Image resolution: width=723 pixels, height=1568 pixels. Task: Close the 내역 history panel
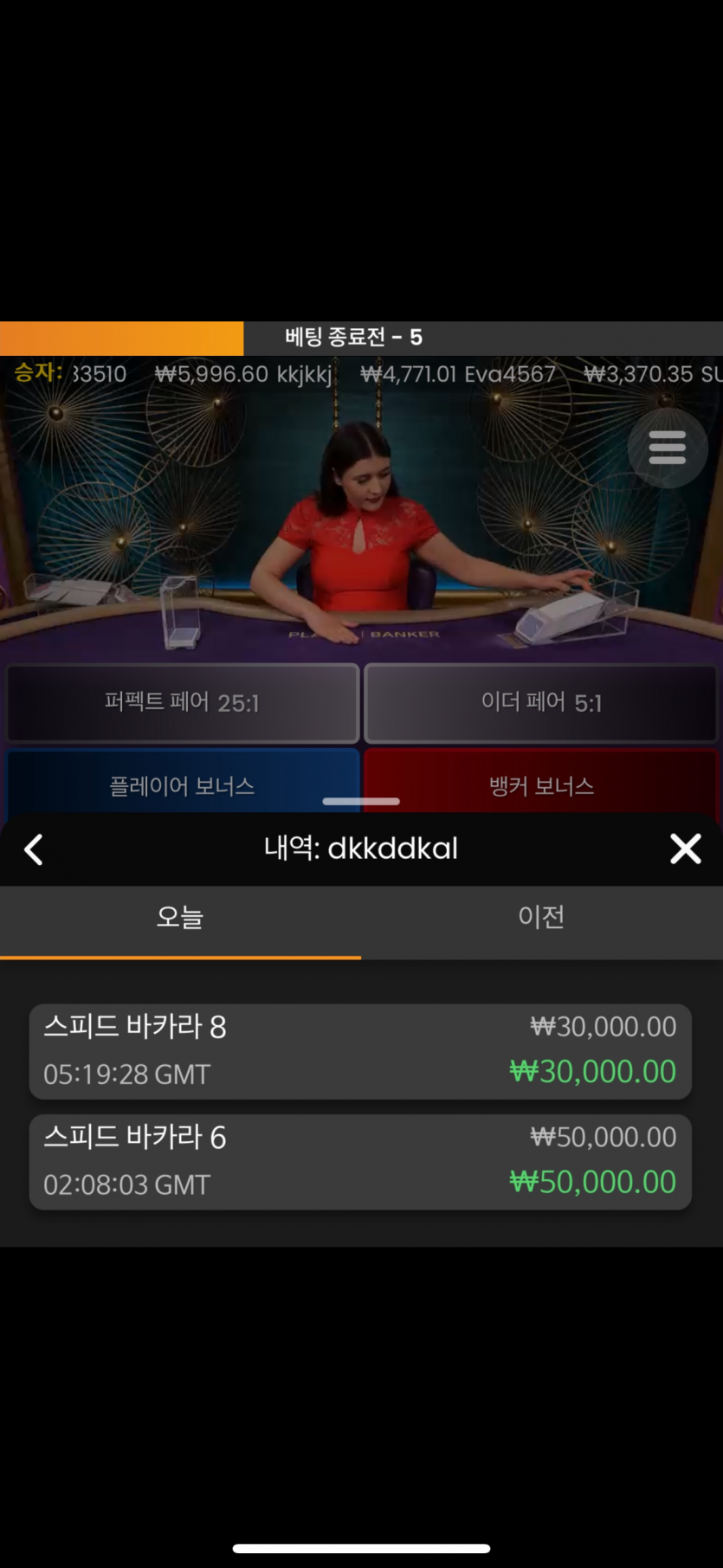[685, 849]
